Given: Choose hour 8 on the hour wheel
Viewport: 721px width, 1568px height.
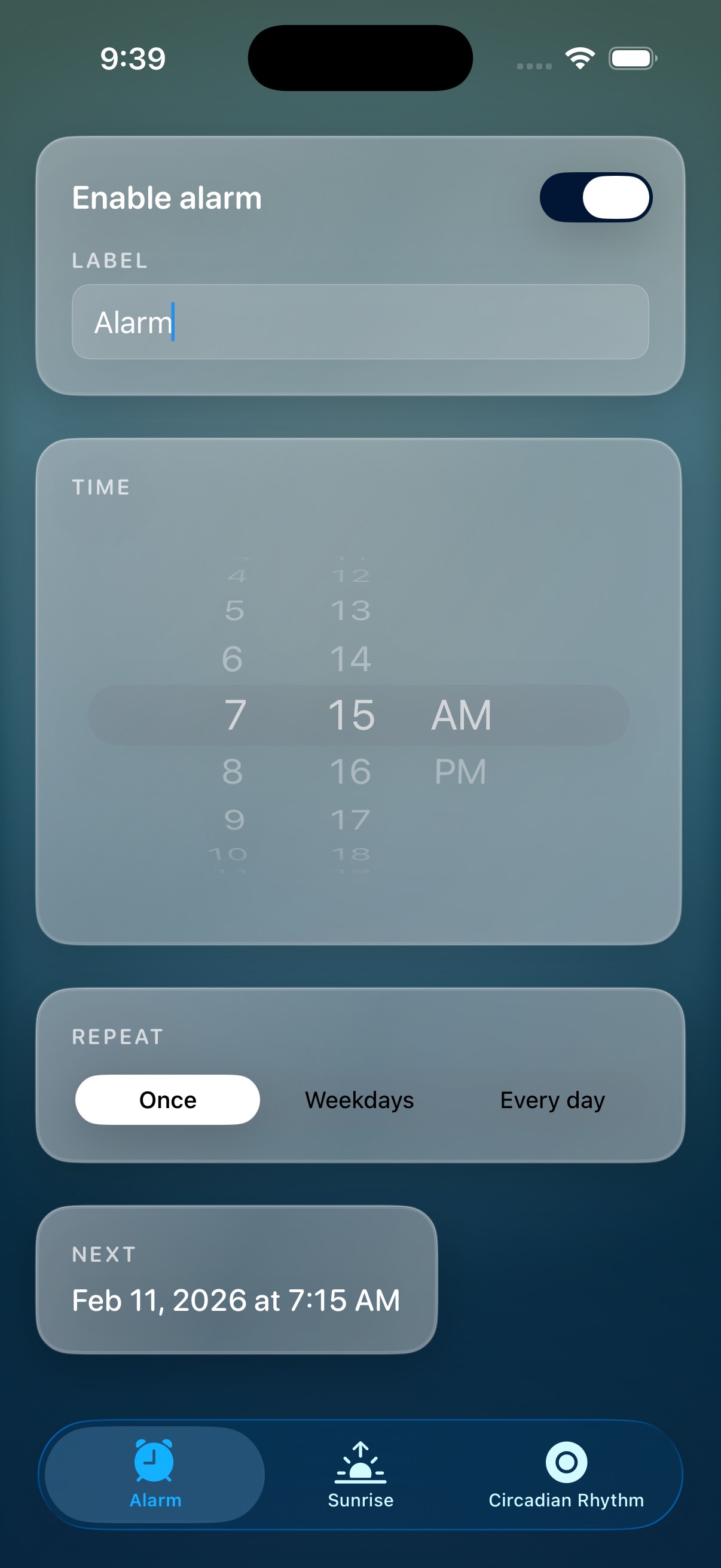Looking at the screenshot, I should tap(232, 771).
